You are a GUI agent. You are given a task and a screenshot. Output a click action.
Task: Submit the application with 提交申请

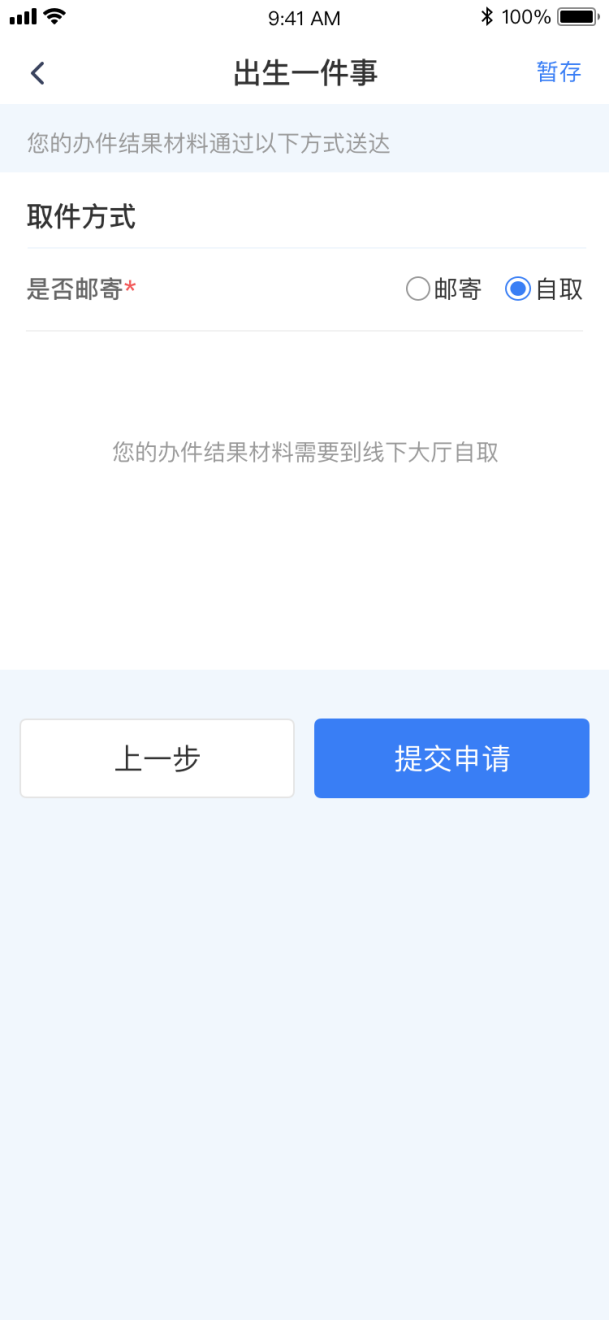tap(452, 758)
